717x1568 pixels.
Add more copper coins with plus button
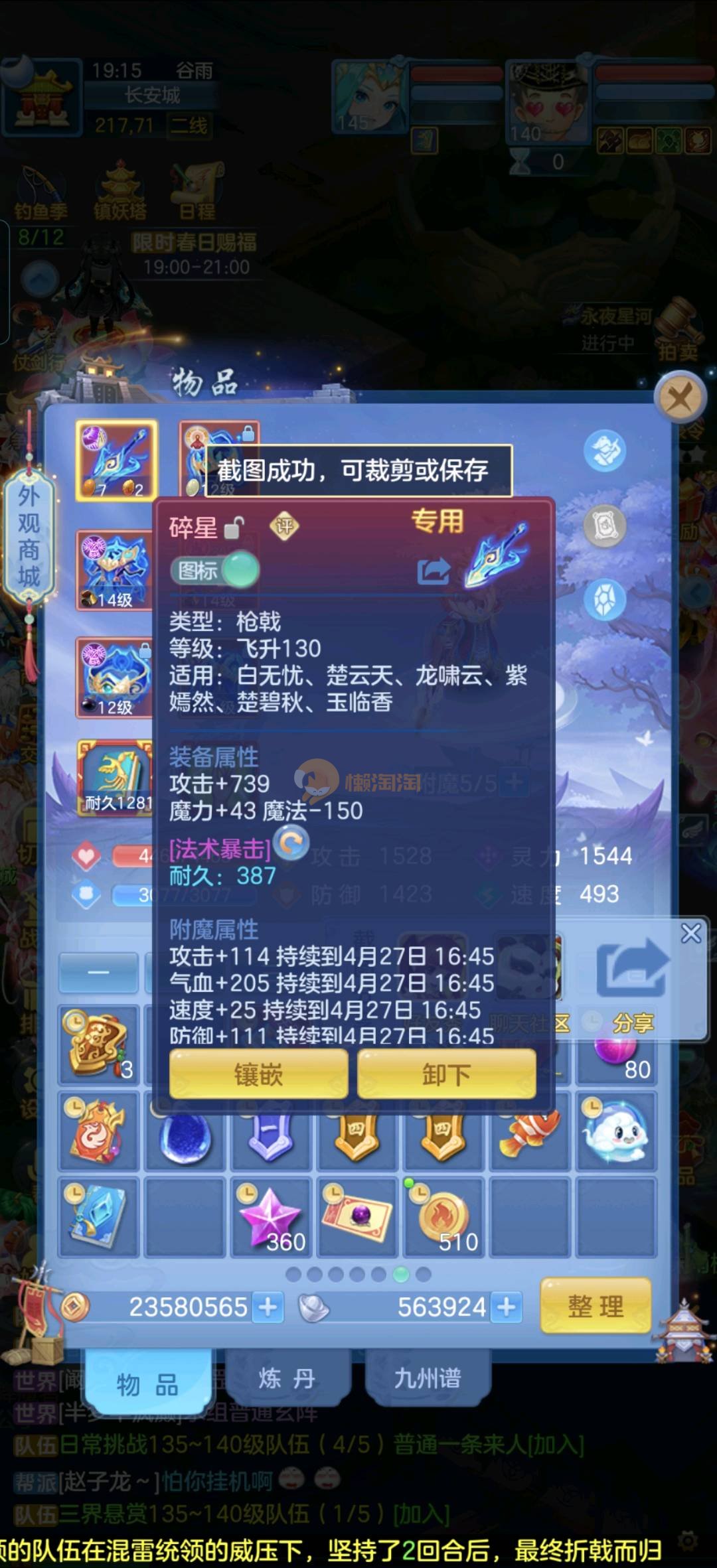pos(268,1307)
